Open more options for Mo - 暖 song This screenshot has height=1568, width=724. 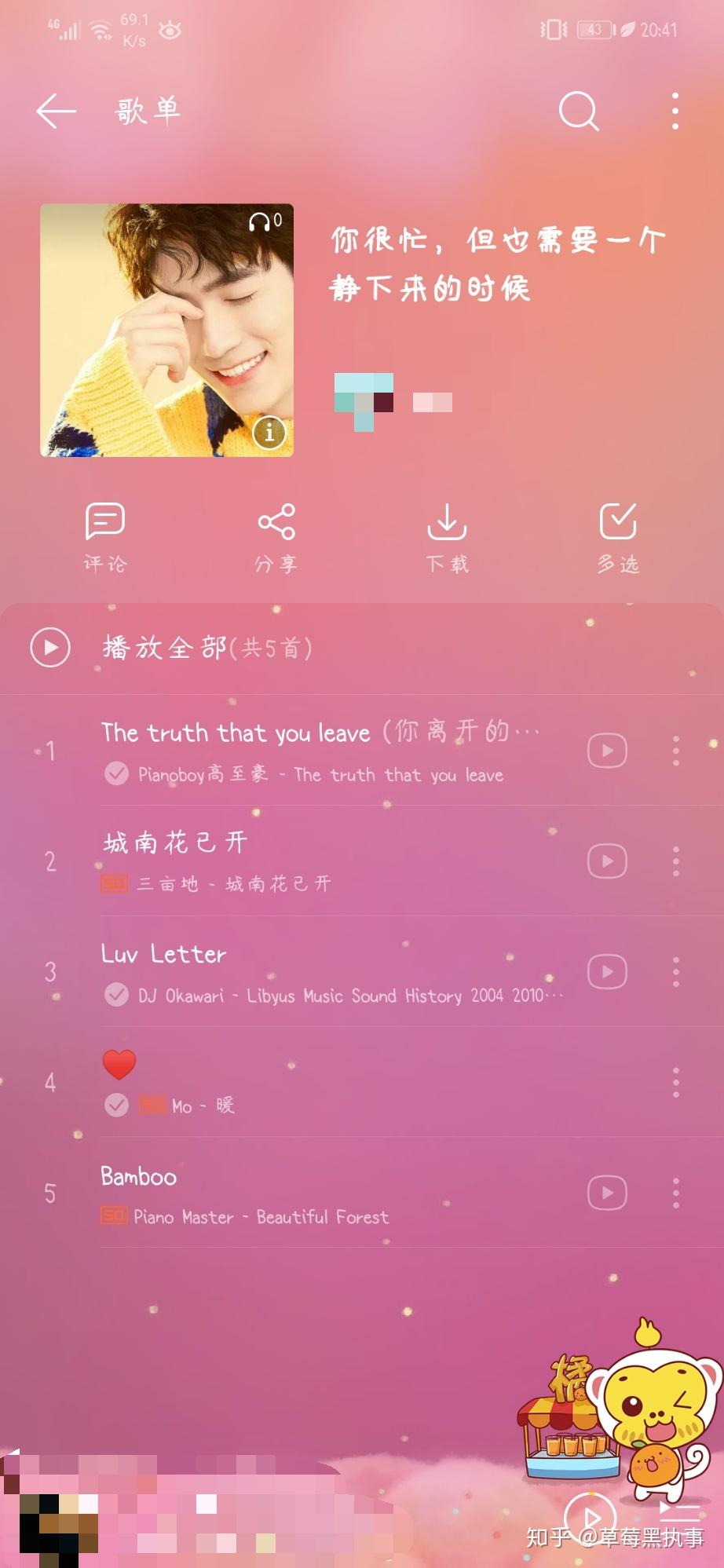point(675,1083)
